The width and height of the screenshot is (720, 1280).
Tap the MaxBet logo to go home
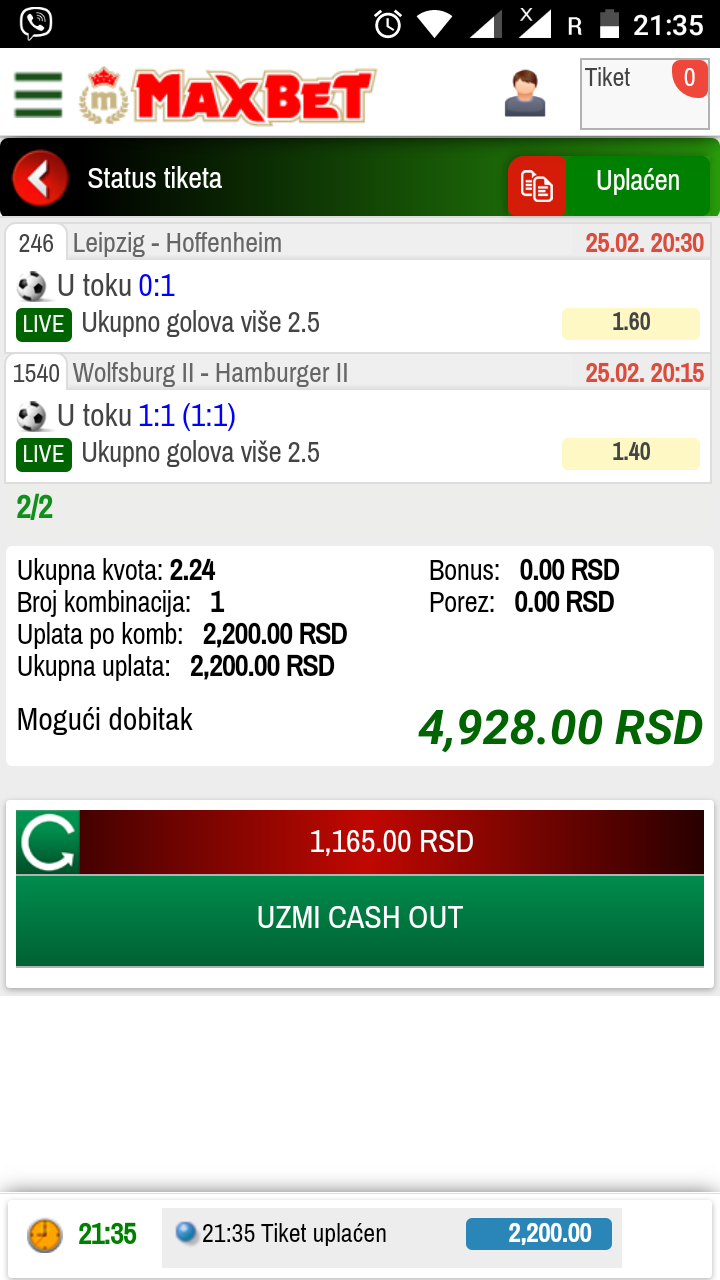227,95
